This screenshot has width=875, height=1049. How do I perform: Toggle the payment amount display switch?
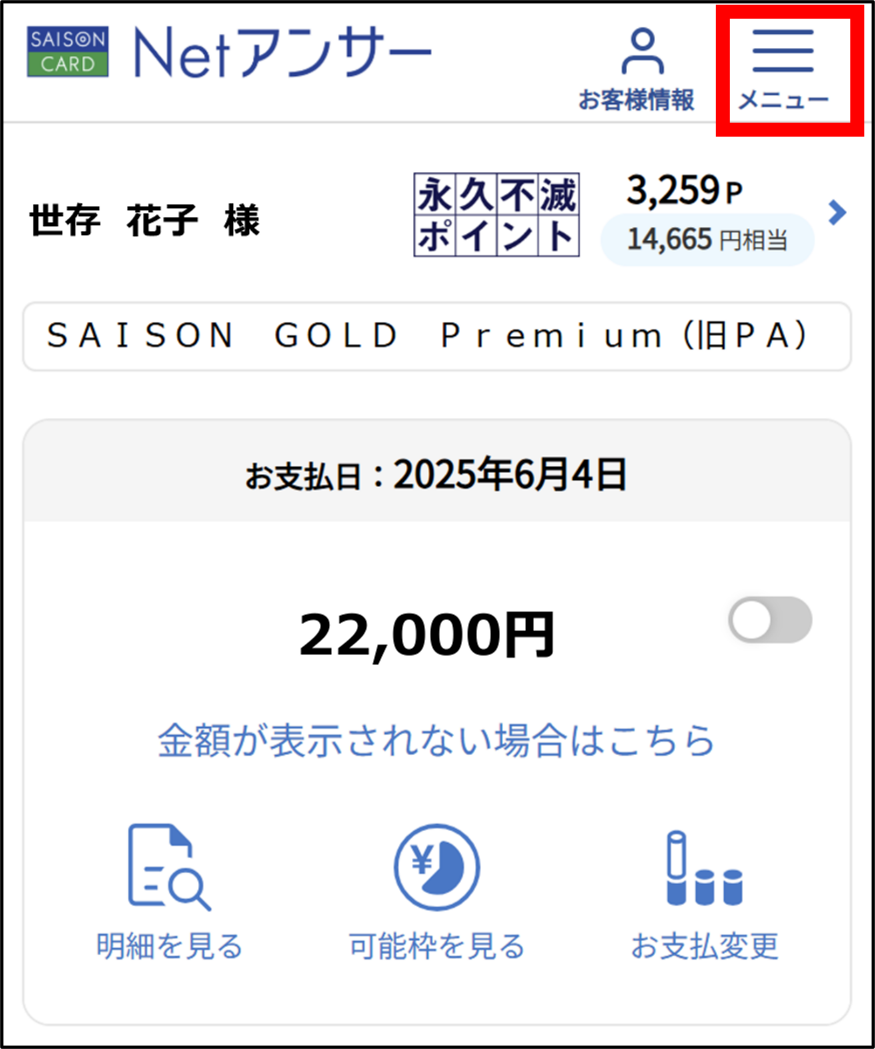[770, 621]
